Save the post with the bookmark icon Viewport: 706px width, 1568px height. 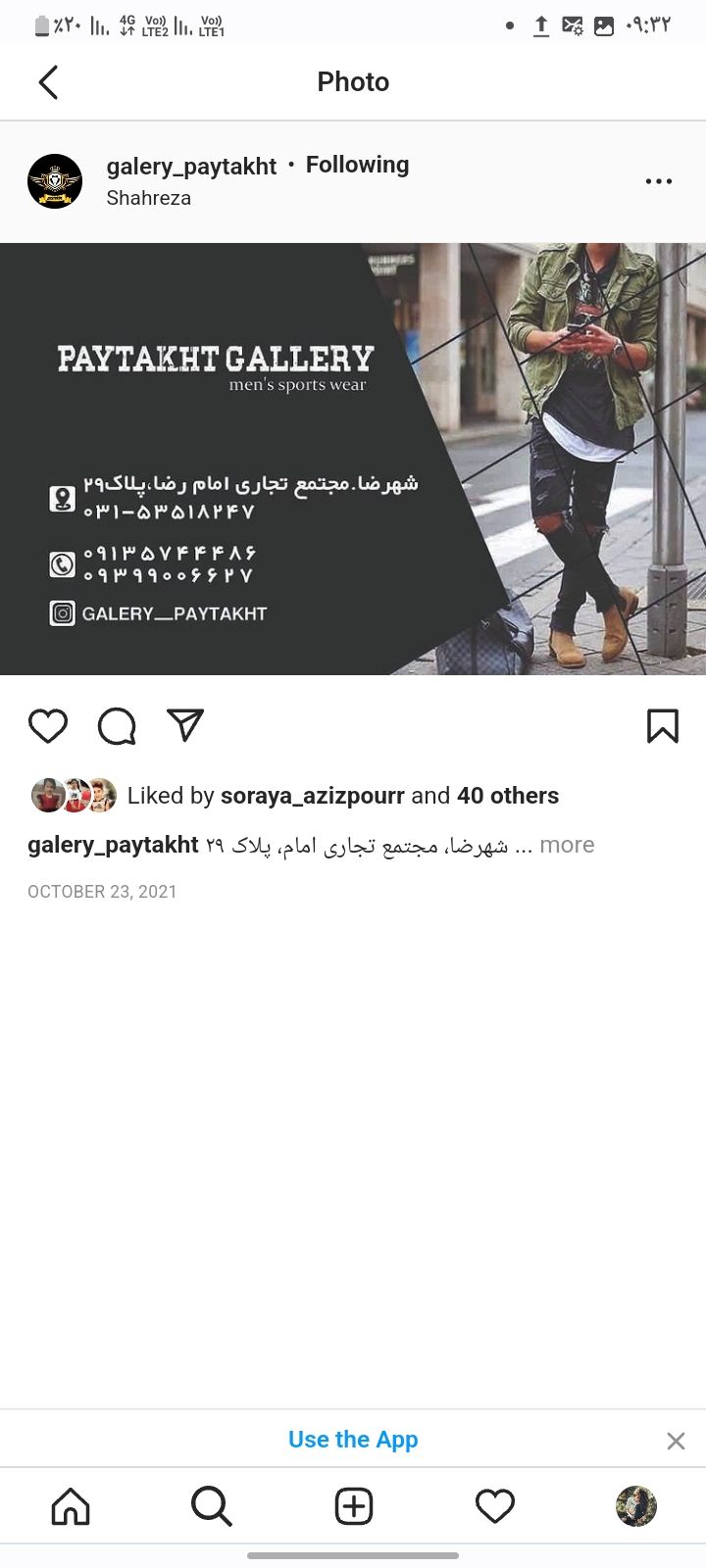click(662, 726)
